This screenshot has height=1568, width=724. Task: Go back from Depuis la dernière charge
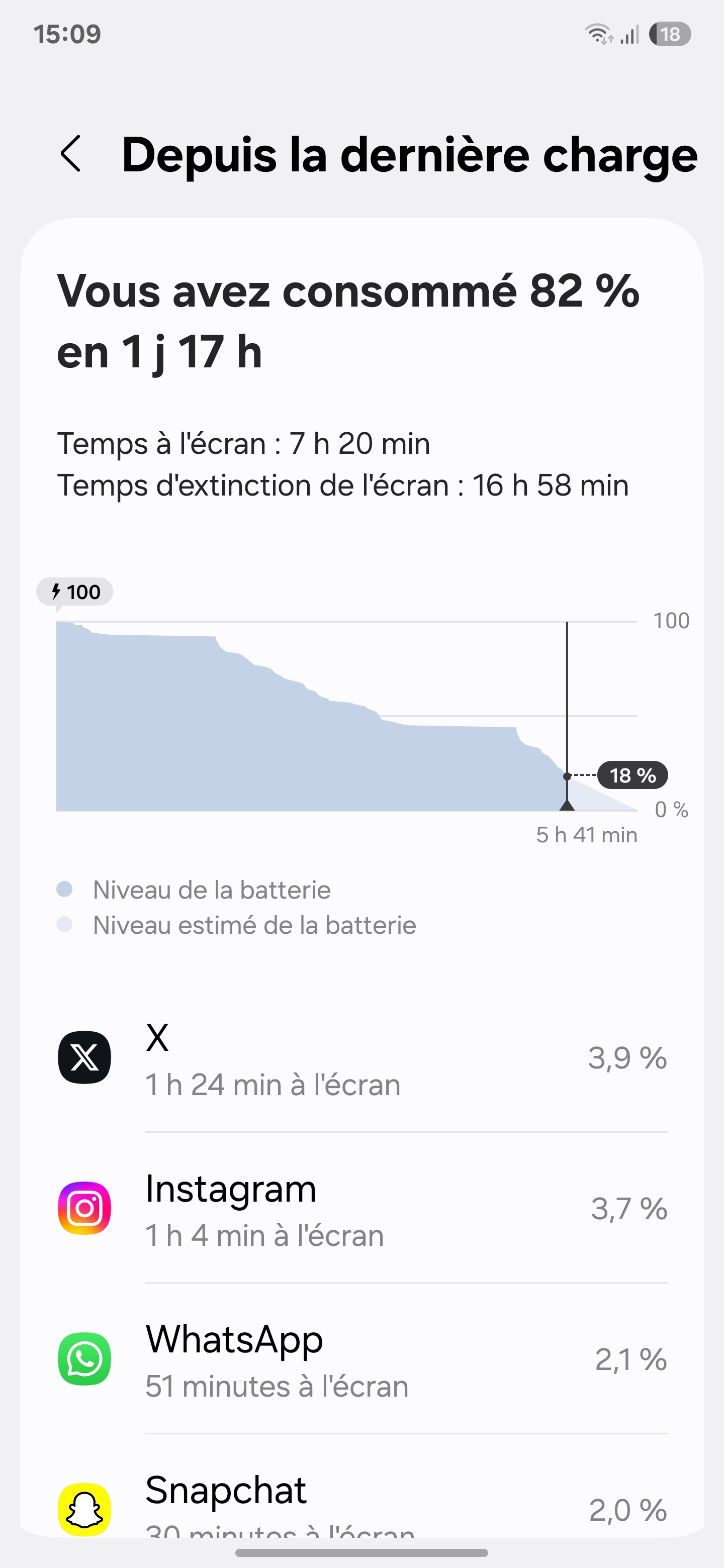point(71,155)
